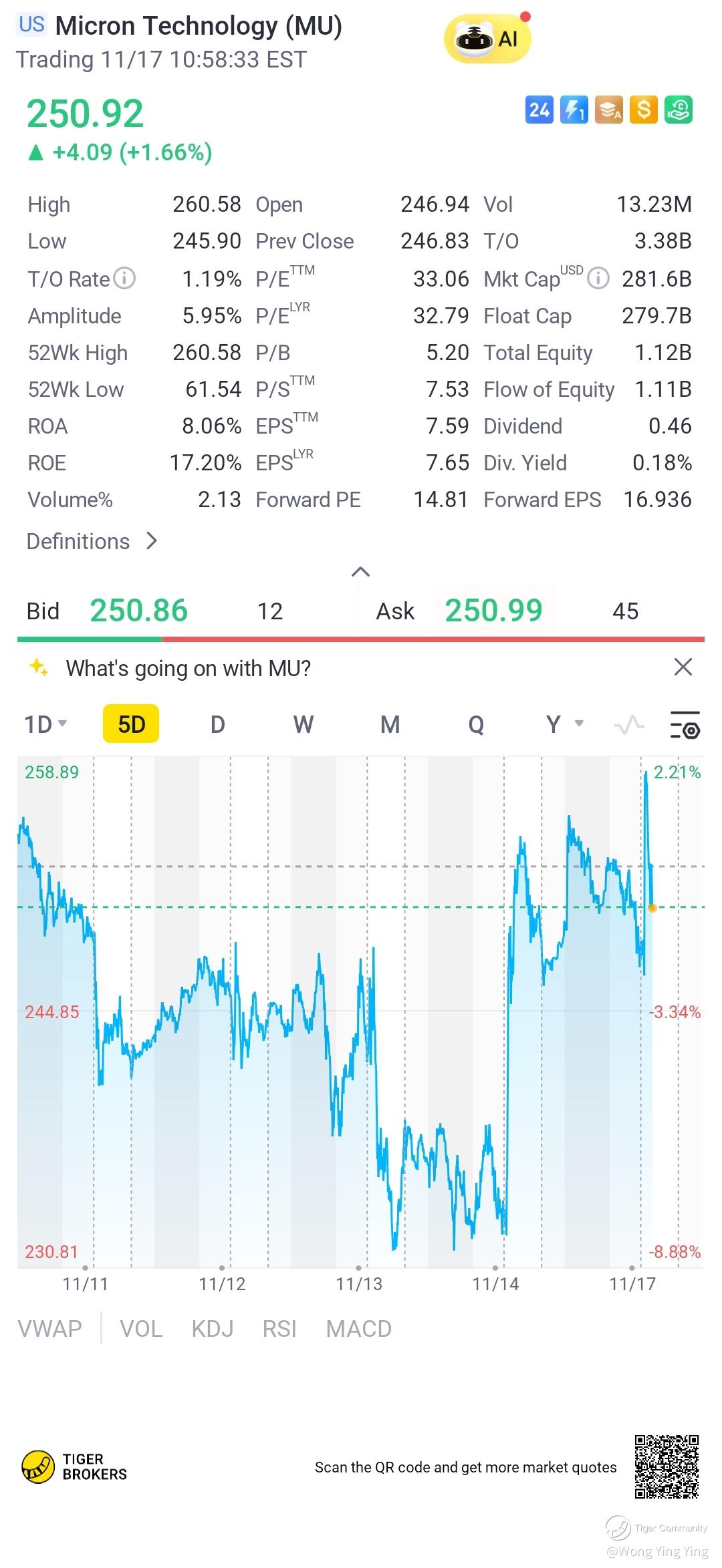
Task: Switch to the D daily chart
Action: (x=217, y=724)
